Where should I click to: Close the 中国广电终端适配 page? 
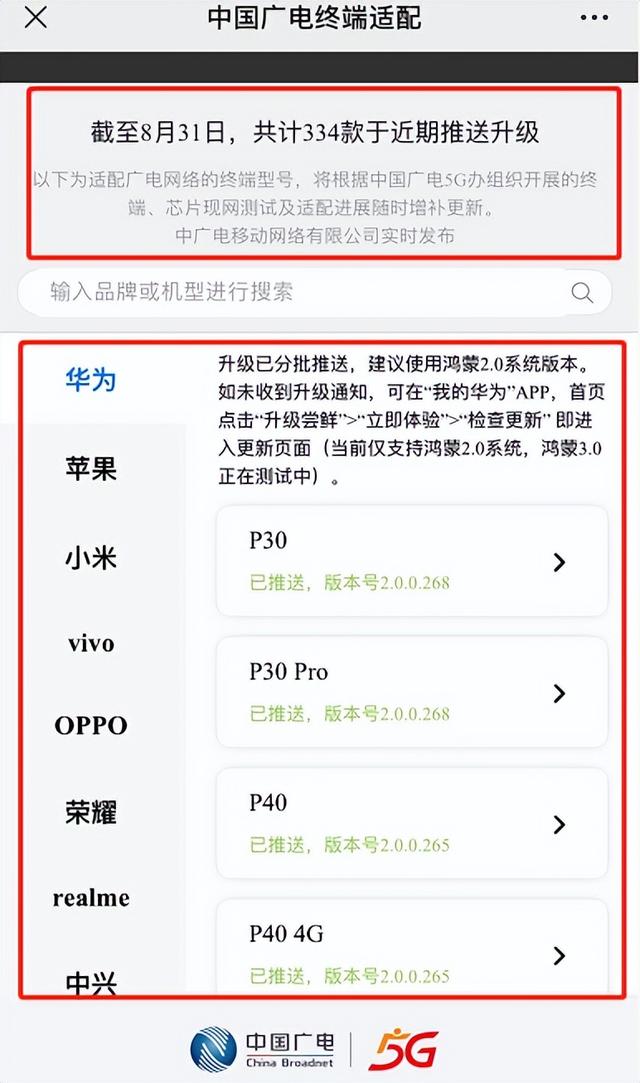(36, 17)
